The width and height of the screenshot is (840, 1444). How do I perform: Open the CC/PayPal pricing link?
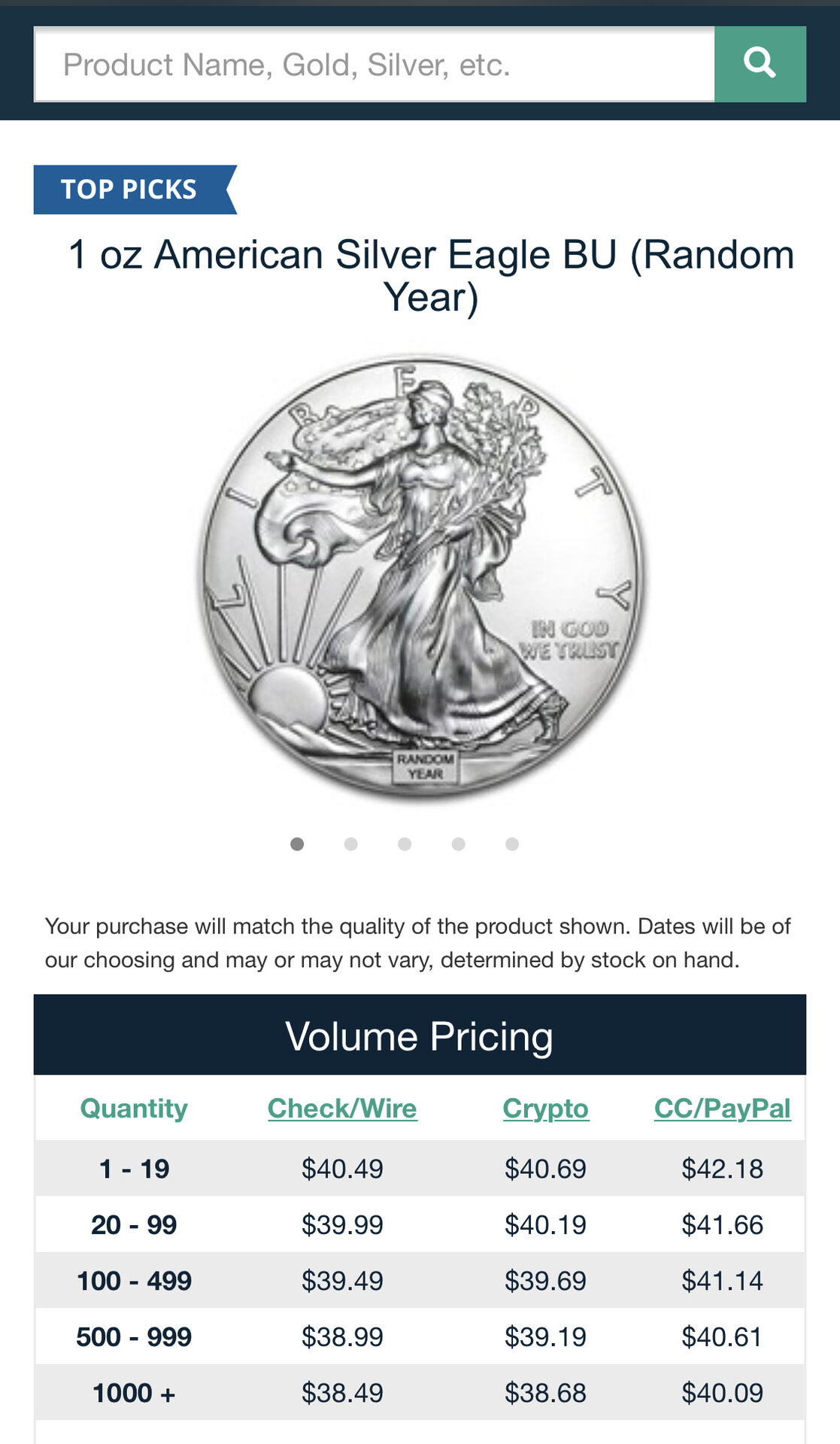722,1108
